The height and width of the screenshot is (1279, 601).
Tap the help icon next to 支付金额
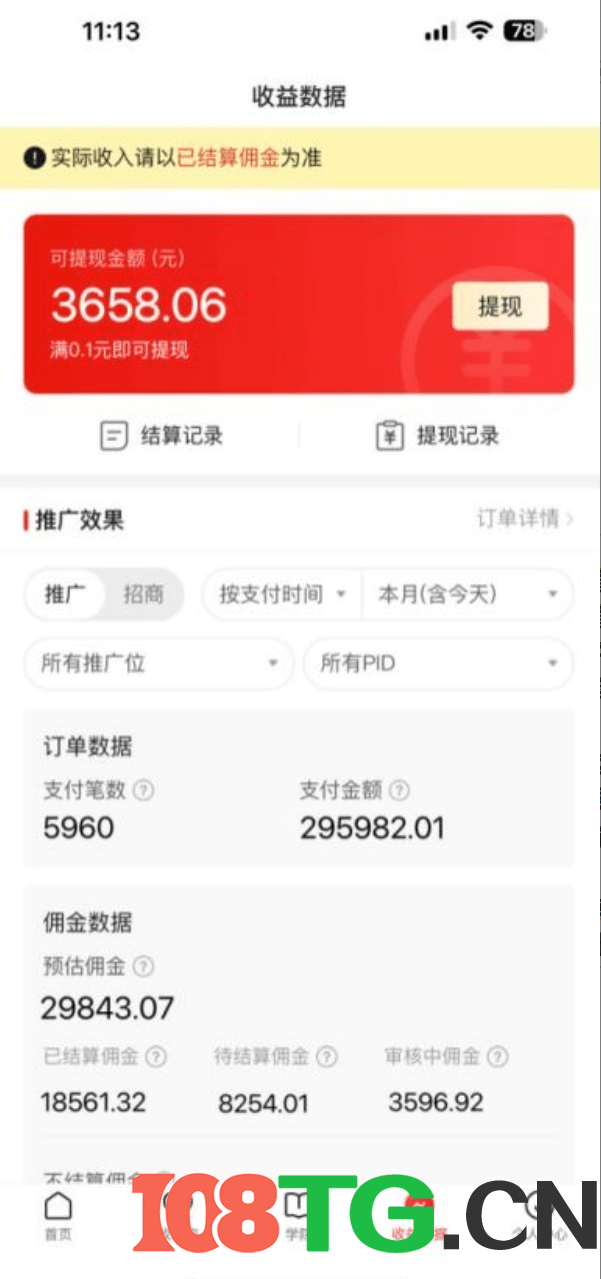coord(399,790)
